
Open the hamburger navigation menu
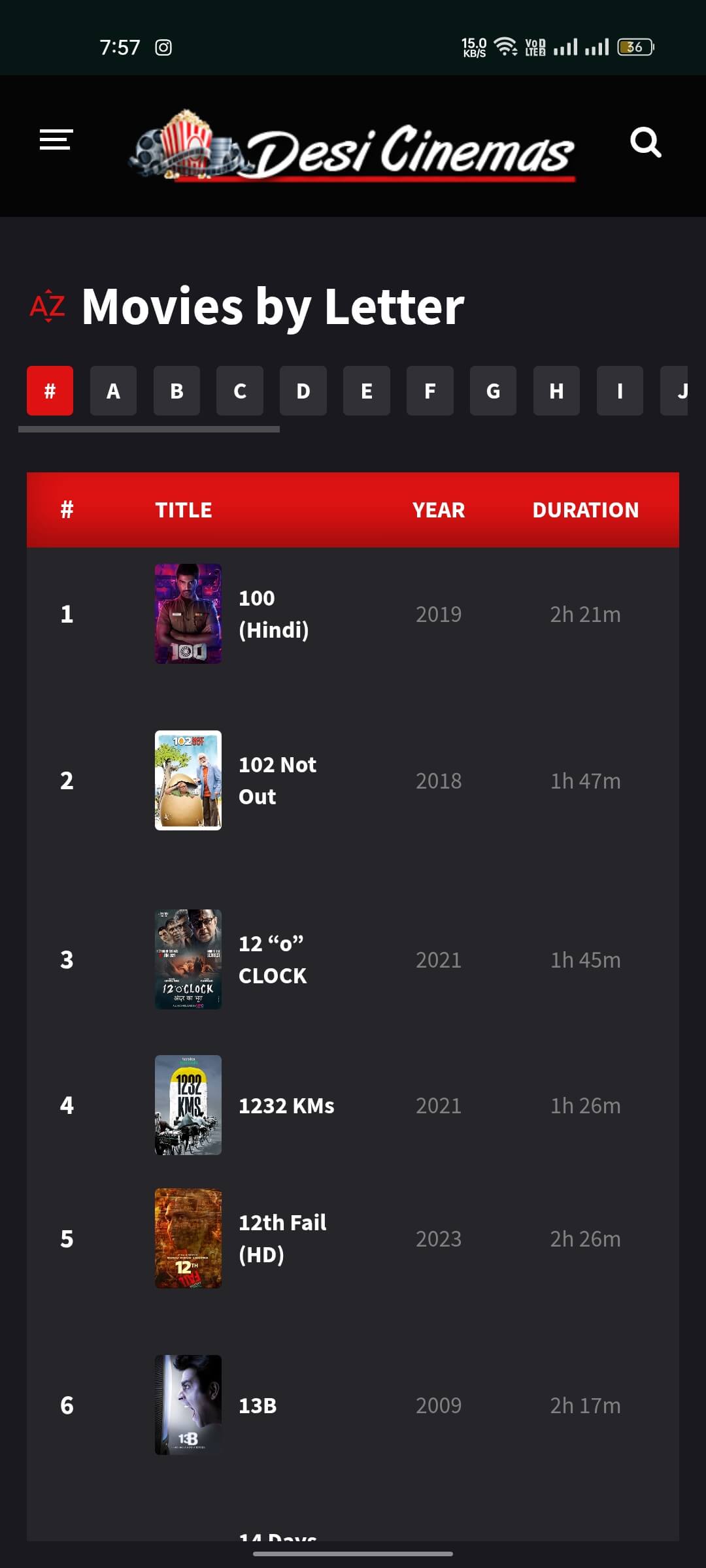click(56, 140)
